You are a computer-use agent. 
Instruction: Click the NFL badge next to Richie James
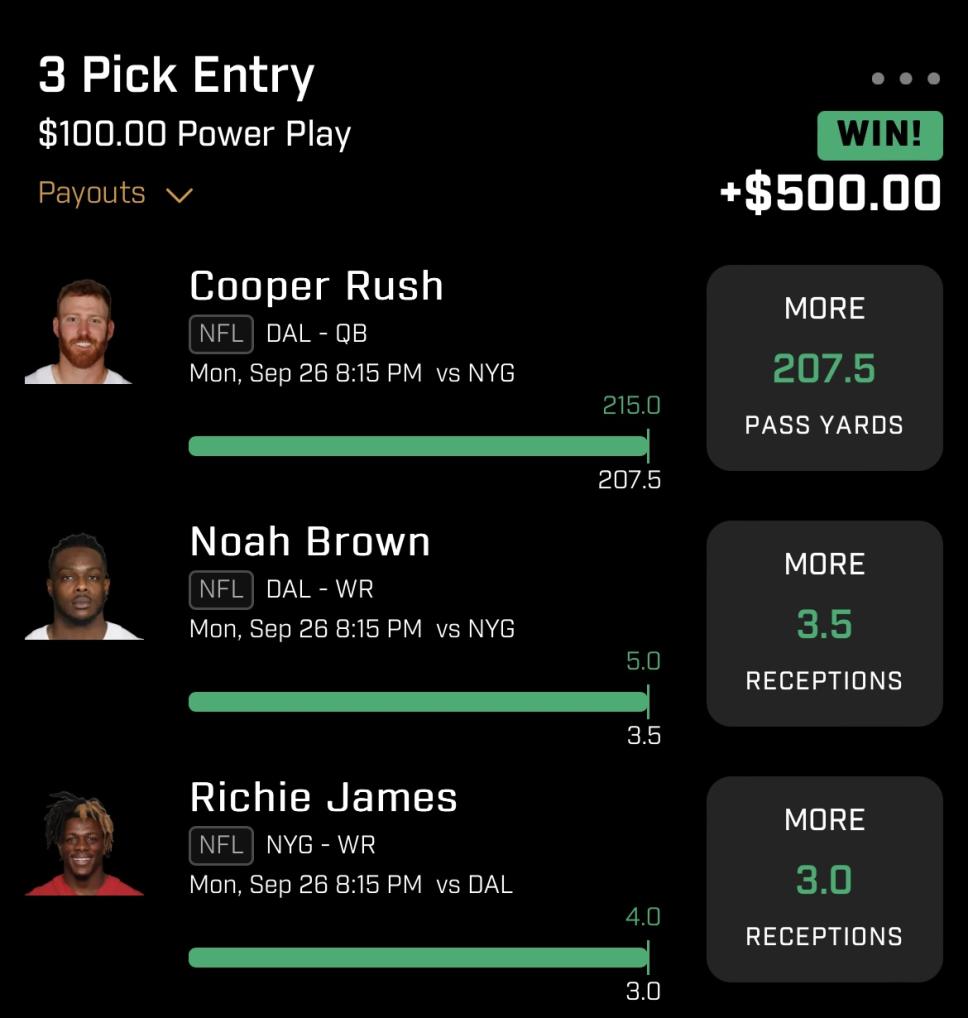(x=220, y=845)
